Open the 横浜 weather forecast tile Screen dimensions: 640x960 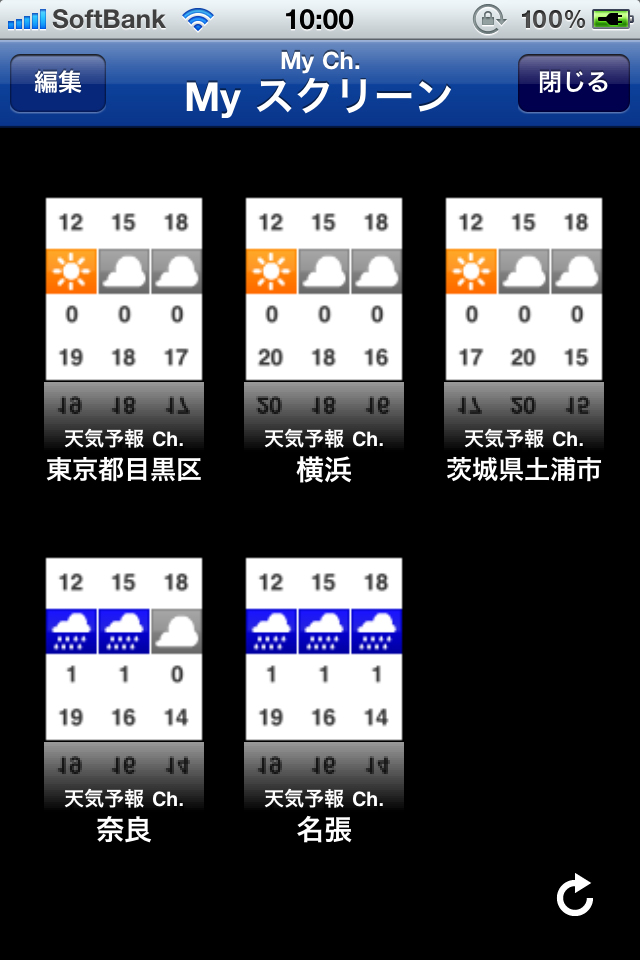(x=324, y=290)
